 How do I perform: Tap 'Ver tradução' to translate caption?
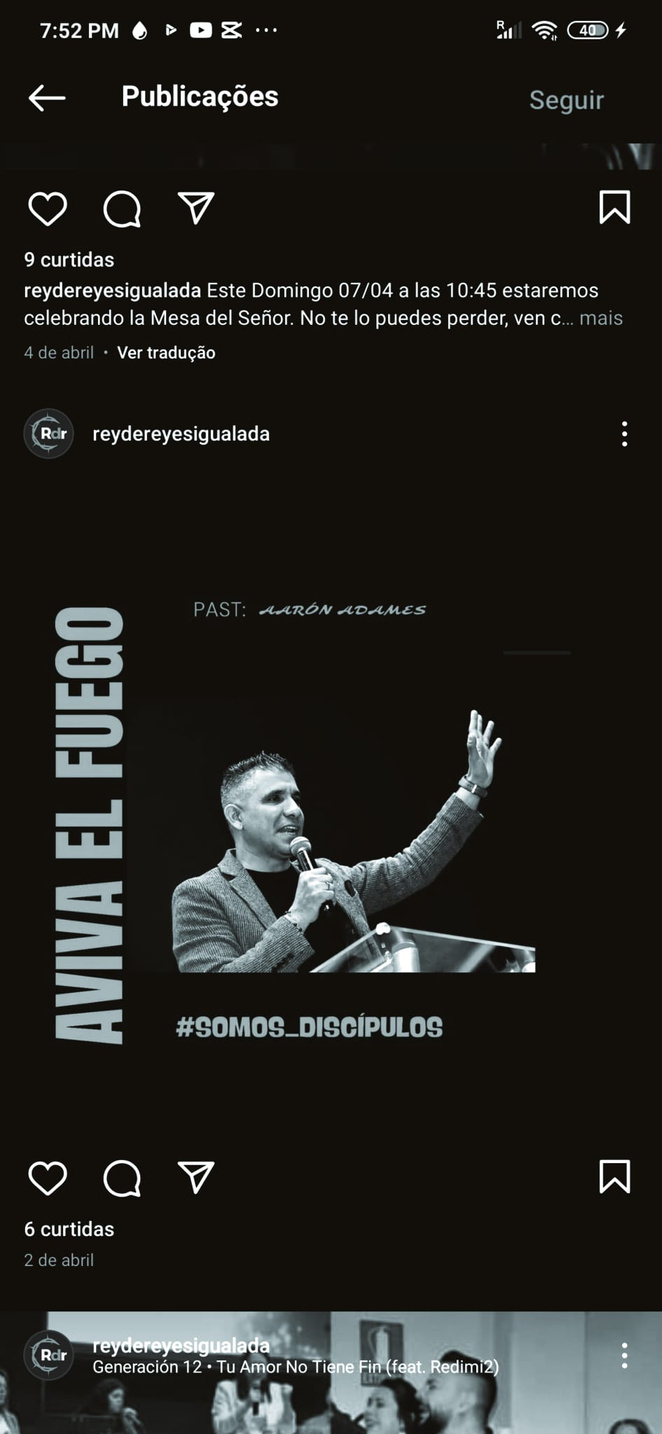click(x=166, y=352)
